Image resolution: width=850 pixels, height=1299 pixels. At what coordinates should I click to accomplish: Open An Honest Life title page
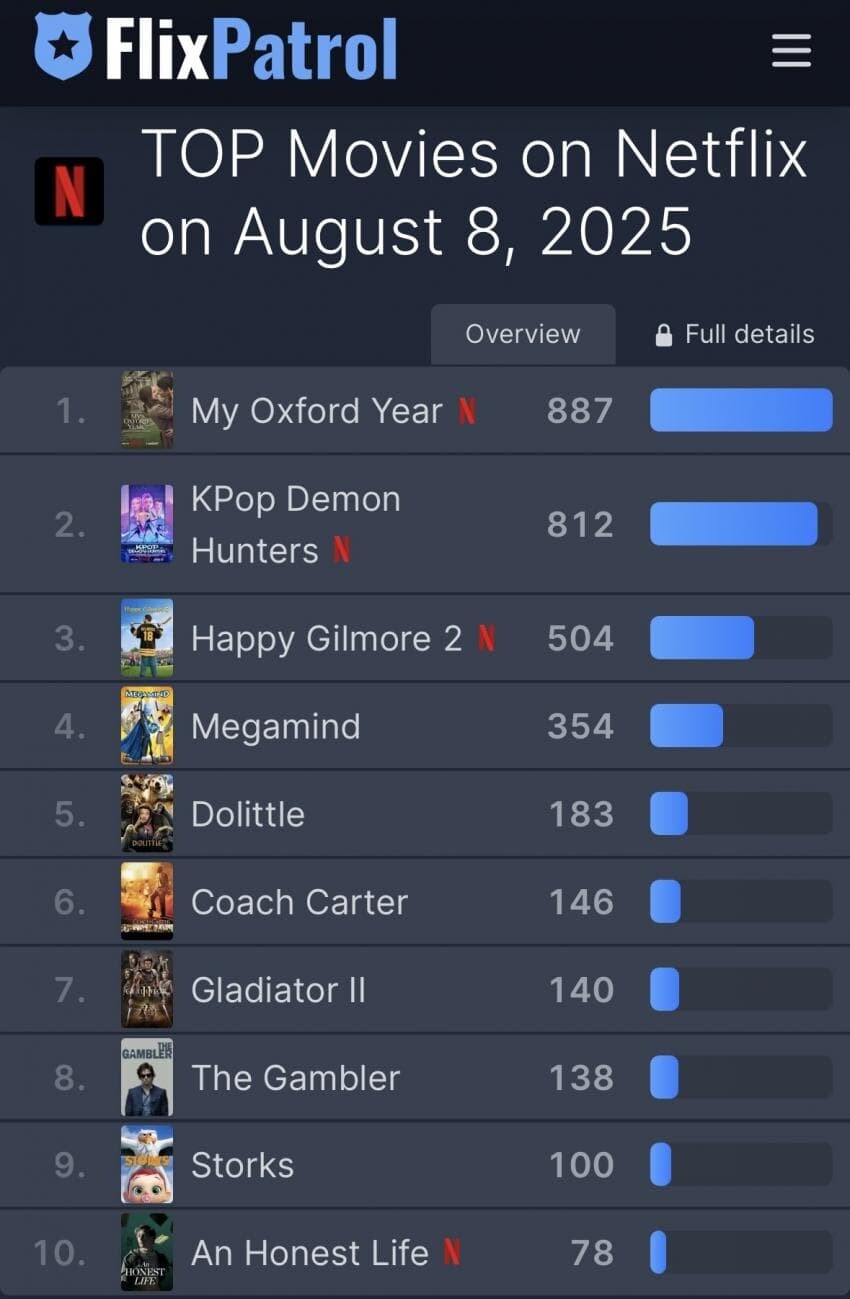pyautogui.click(x=309, y=1253)
